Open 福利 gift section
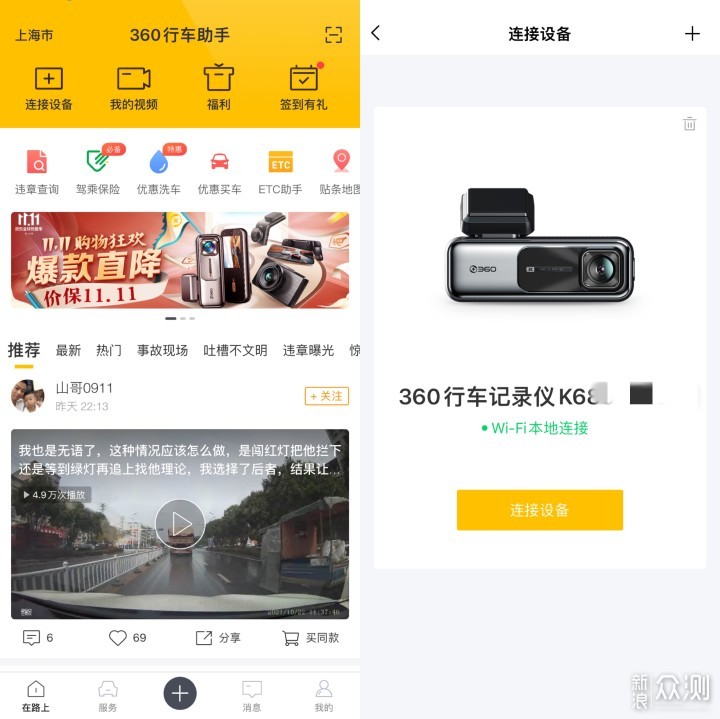This screenshot has height=719, width=720. click(x=219, y=88)
